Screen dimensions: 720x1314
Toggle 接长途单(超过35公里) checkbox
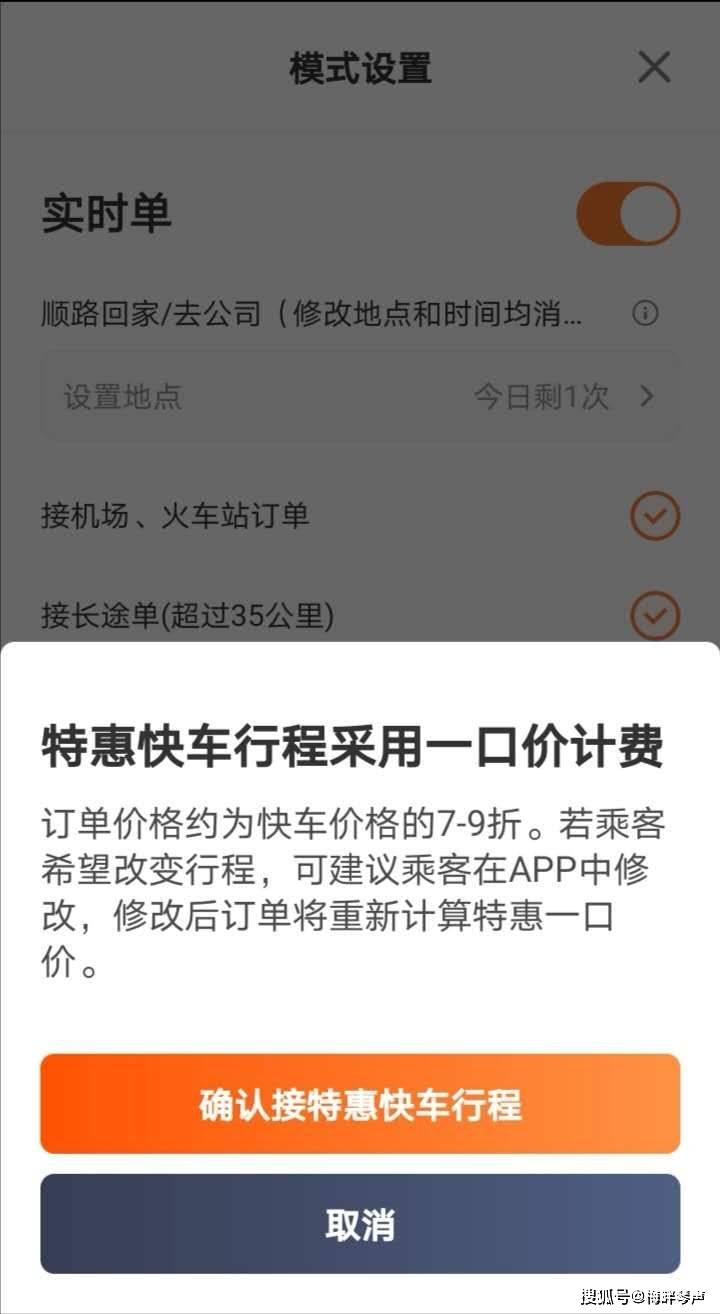[x=655, y=615]
